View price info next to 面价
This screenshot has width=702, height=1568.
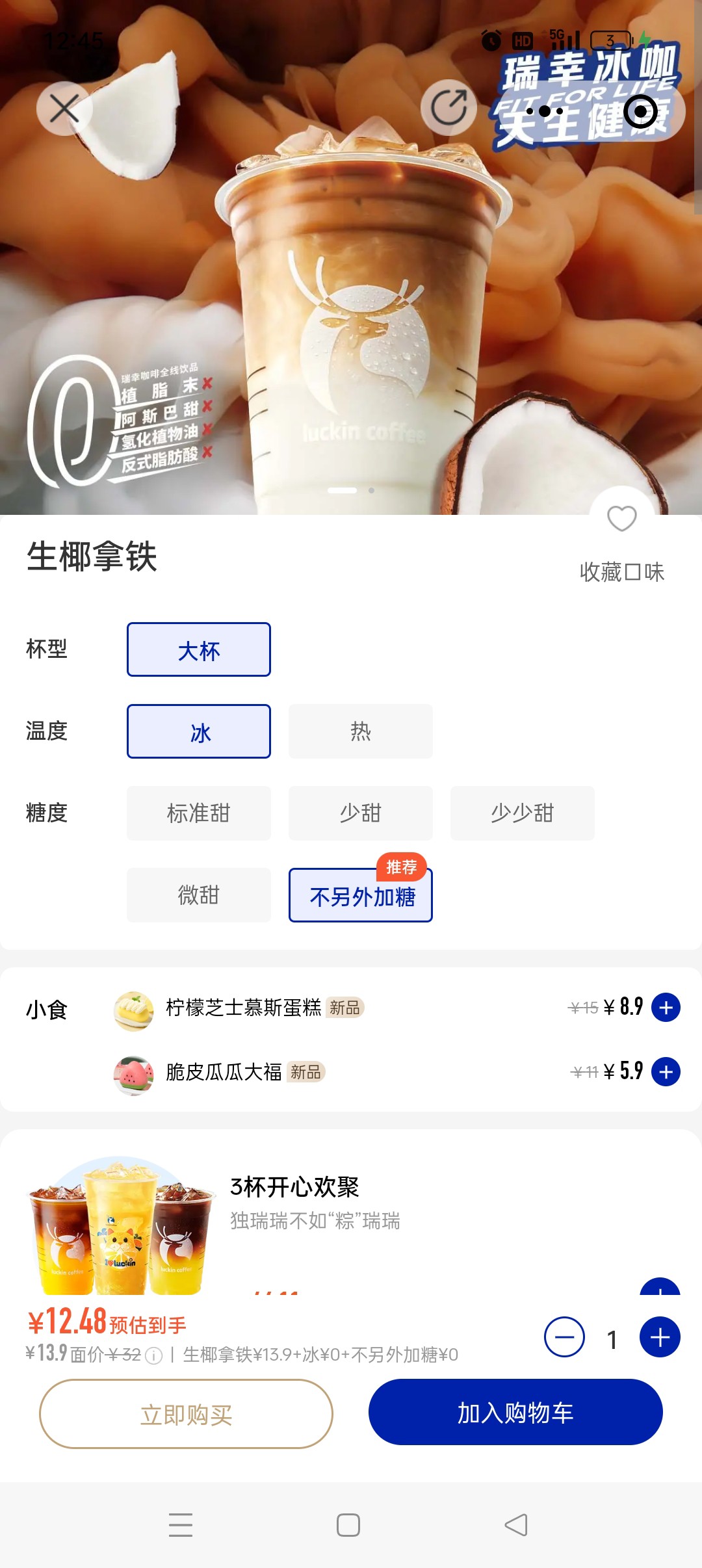[x=154, y=1355]
